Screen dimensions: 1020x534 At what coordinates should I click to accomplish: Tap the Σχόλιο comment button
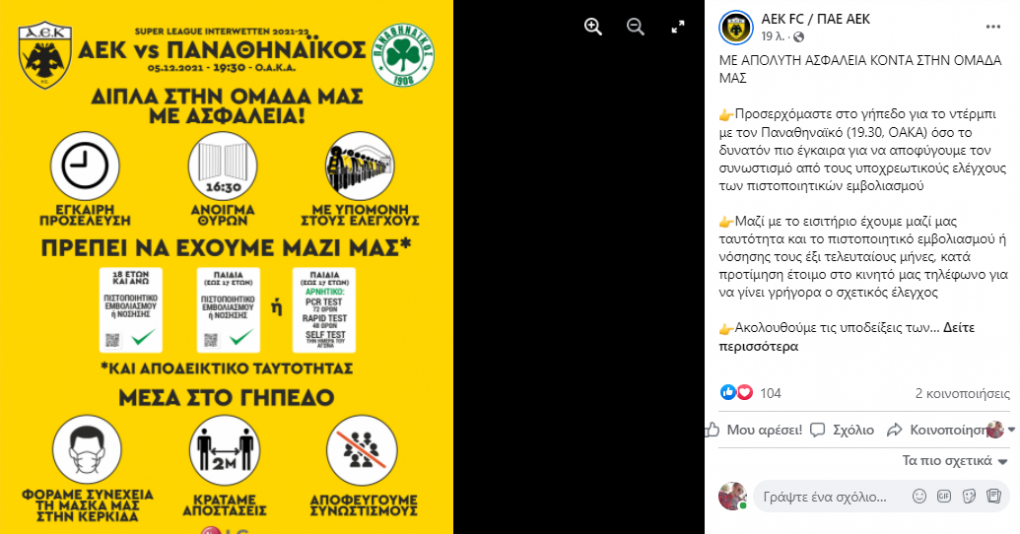coord(843,430)
